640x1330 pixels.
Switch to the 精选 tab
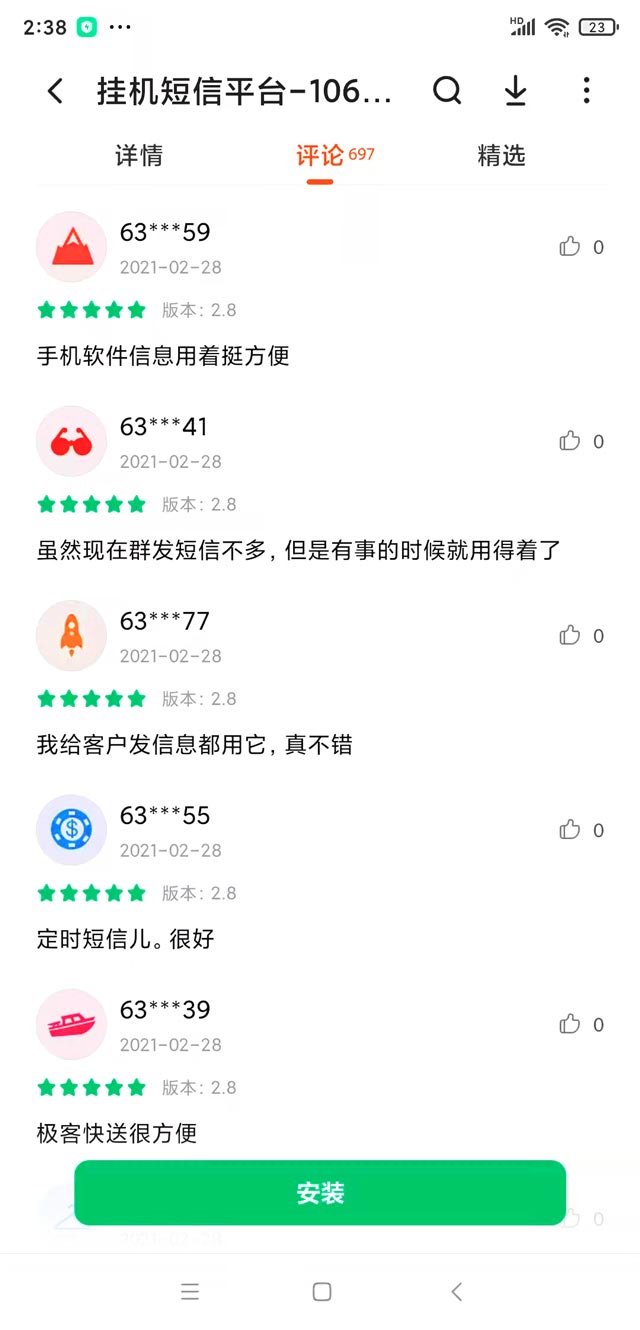[501, 156]
